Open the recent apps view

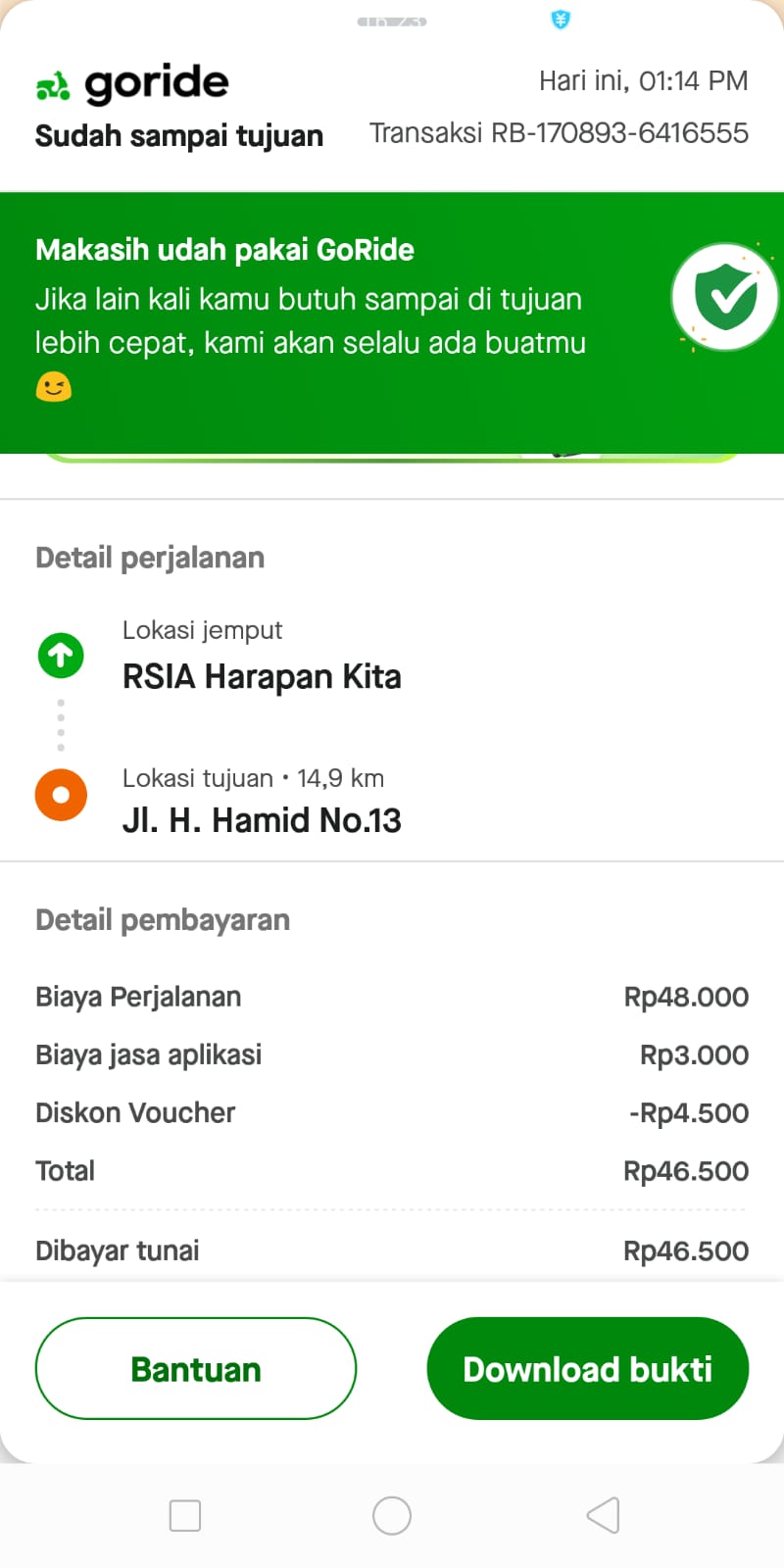coord(185,1515)
